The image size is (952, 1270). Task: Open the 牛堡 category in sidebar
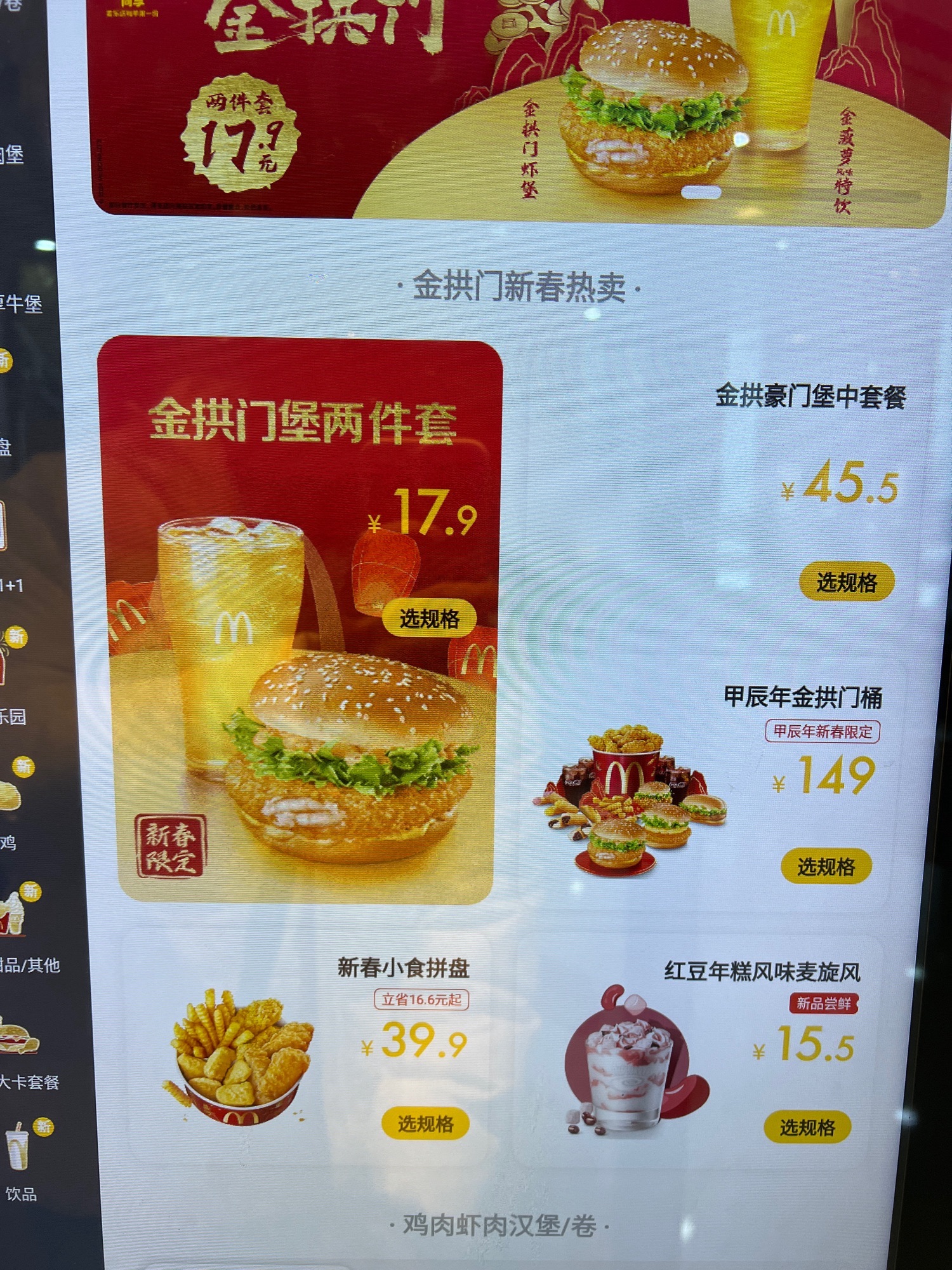click(22, 304)
